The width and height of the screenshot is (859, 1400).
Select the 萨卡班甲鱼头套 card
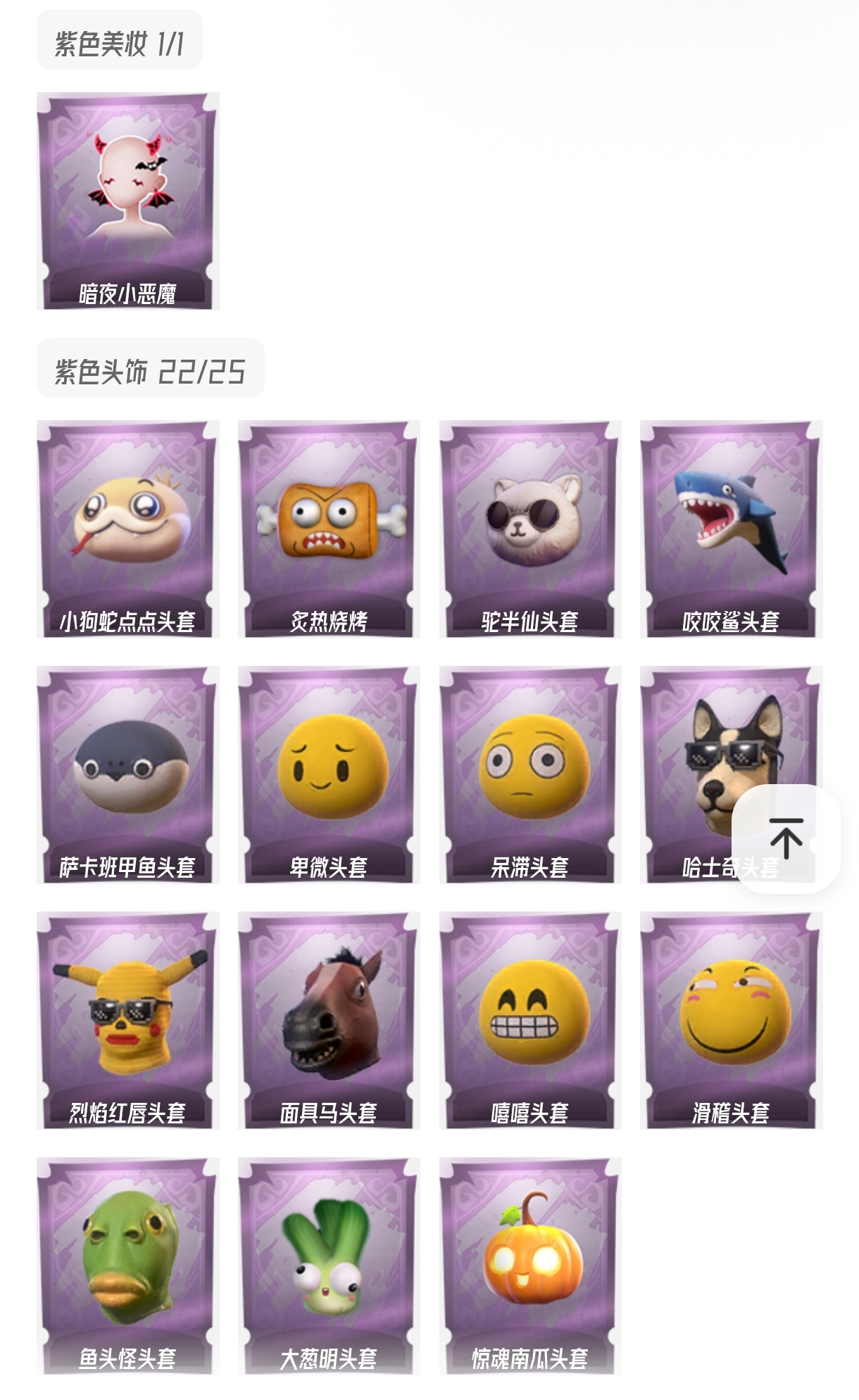pos(127,774)
